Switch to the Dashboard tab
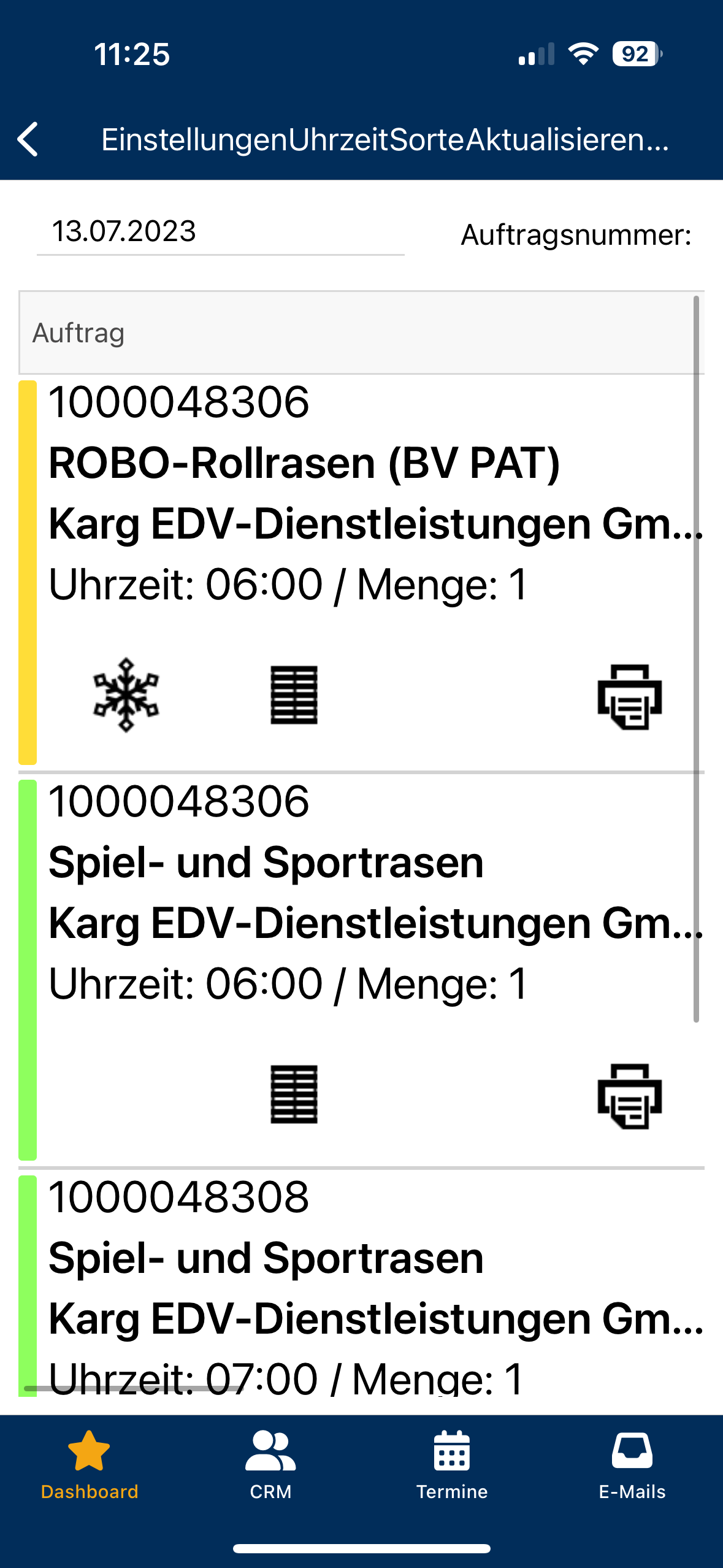723x1568 pixels. [90, 1465]
